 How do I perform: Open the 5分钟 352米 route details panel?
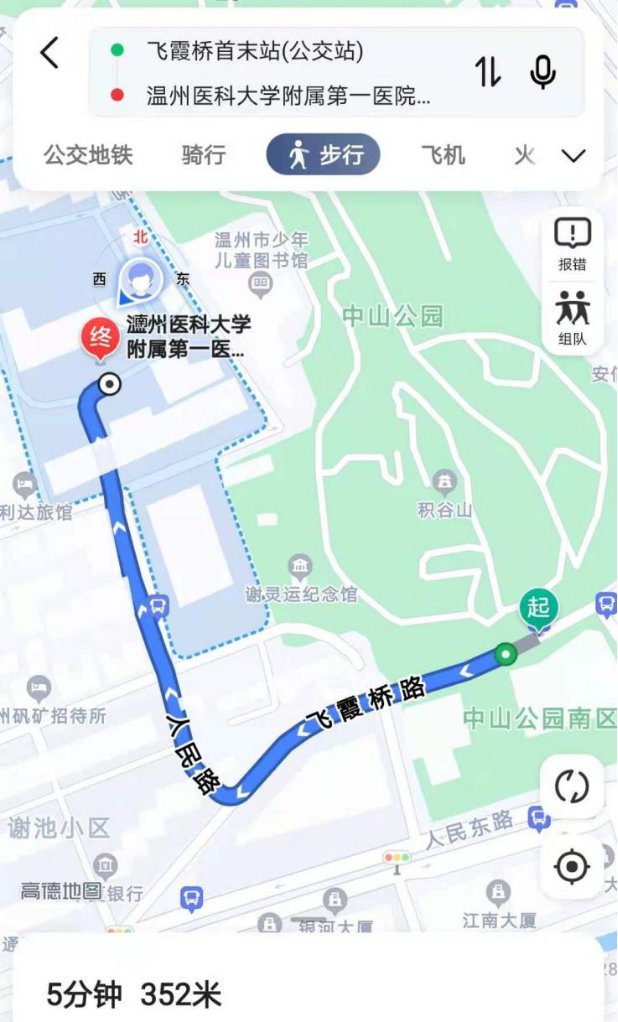point(300,993)
